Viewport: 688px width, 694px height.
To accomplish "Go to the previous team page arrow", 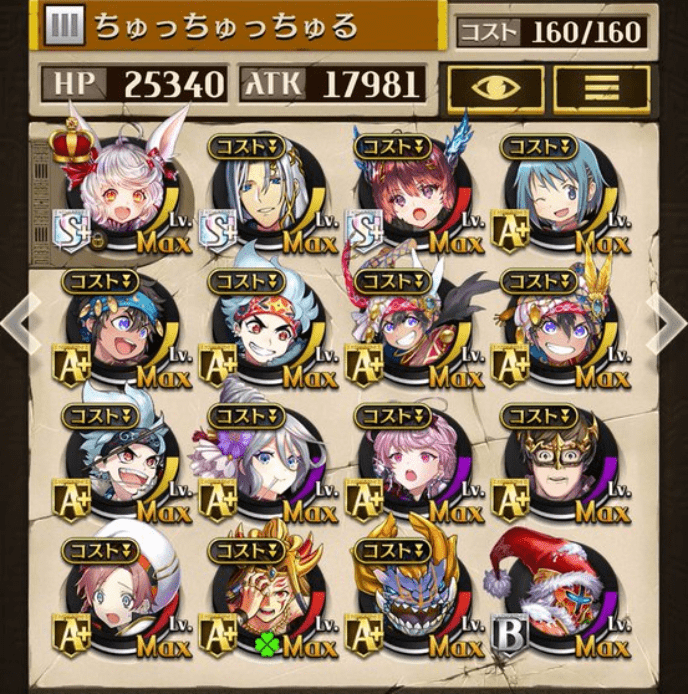I will click(x=19, y=322).
